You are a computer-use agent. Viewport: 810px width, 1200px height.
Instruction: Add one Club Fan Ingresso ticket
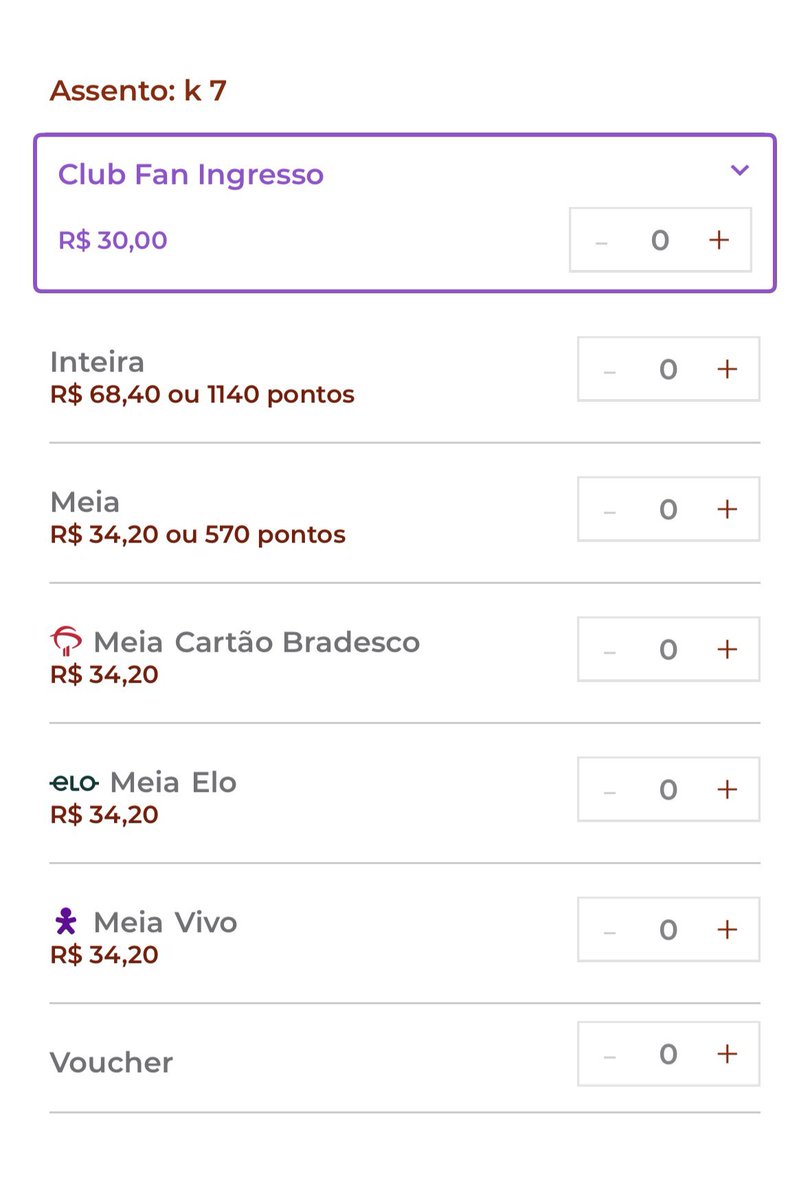point(719,240)
